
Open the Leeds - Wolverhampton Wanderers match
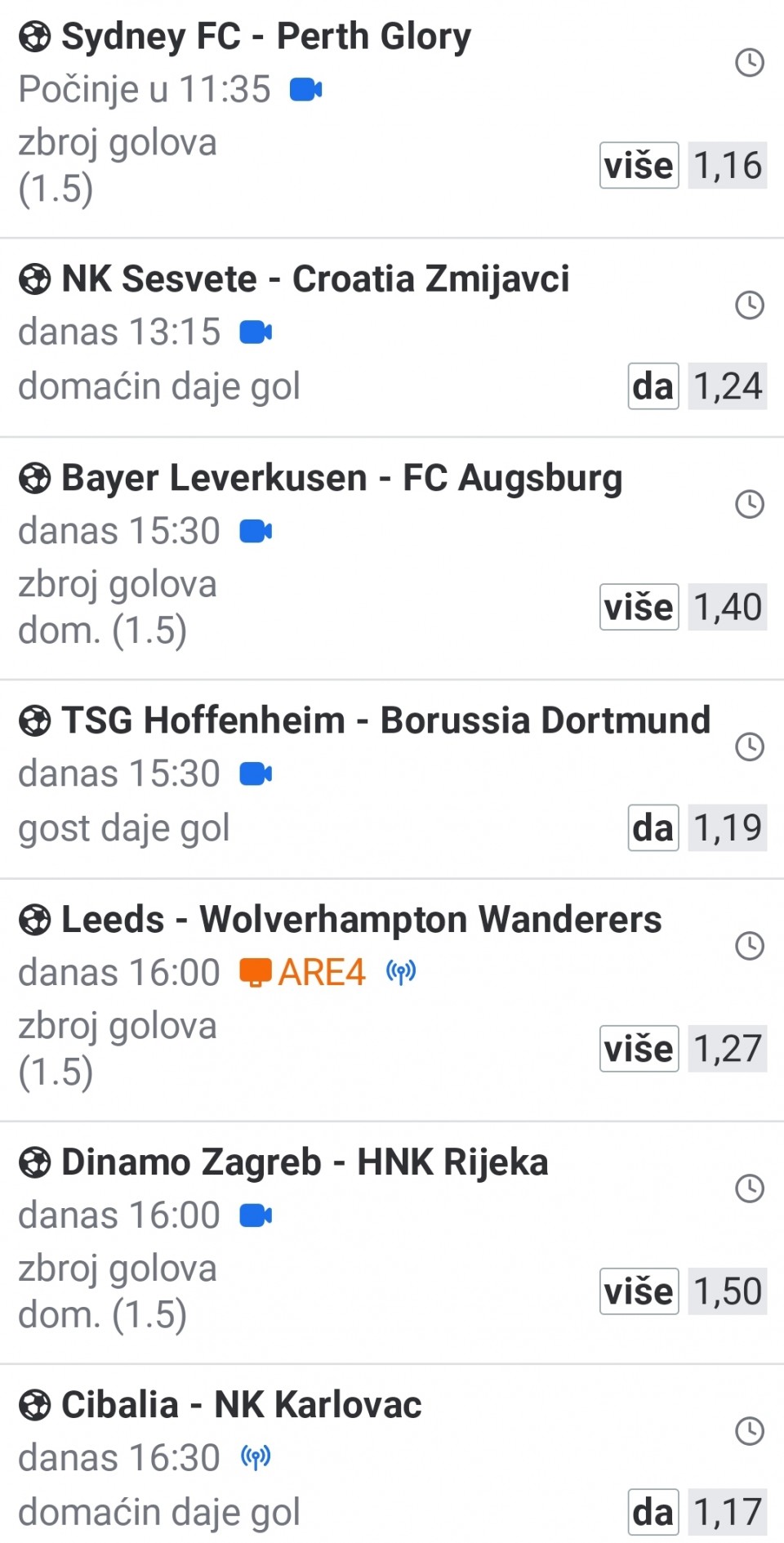361,920
